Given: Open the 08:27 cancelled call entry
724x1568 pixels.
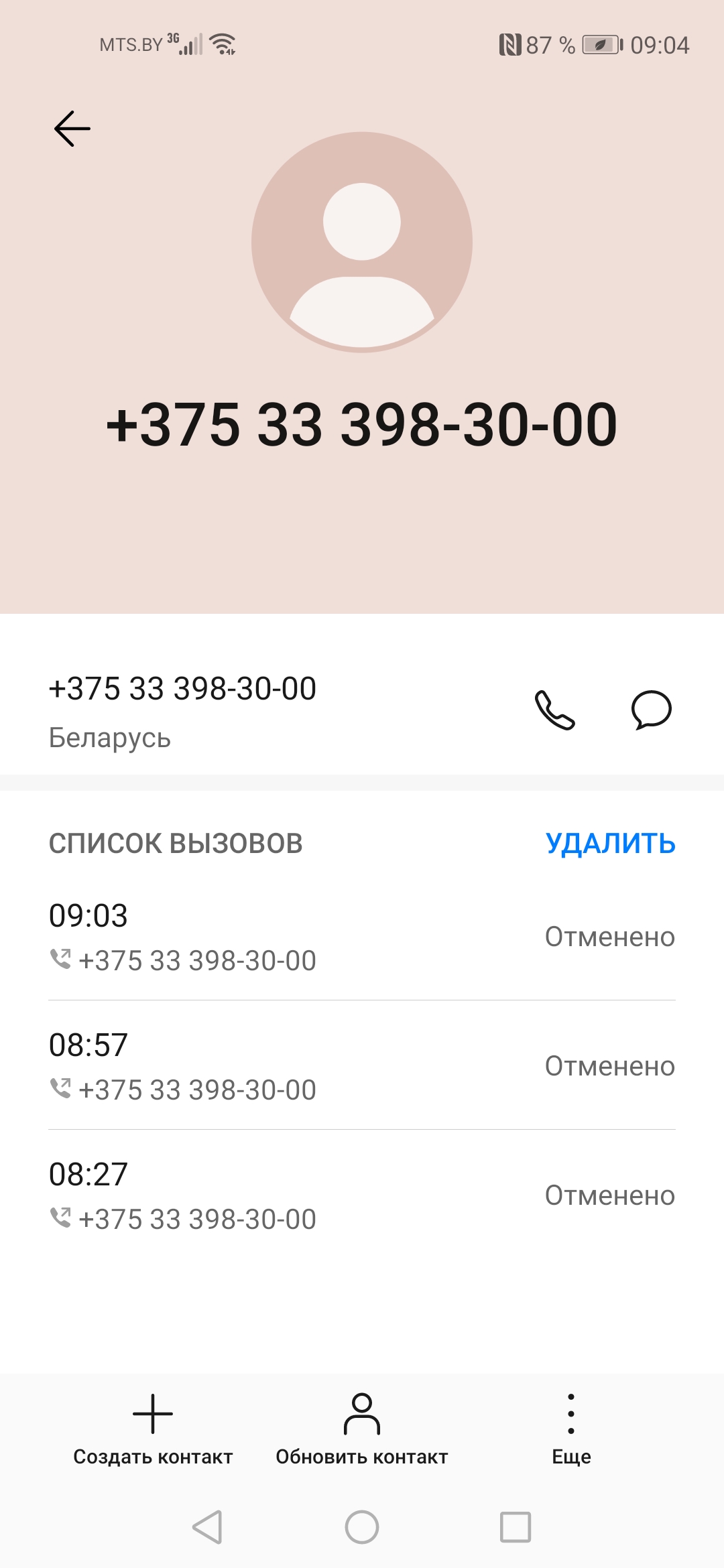Looking at the screenshot, I should [362, 1195].
